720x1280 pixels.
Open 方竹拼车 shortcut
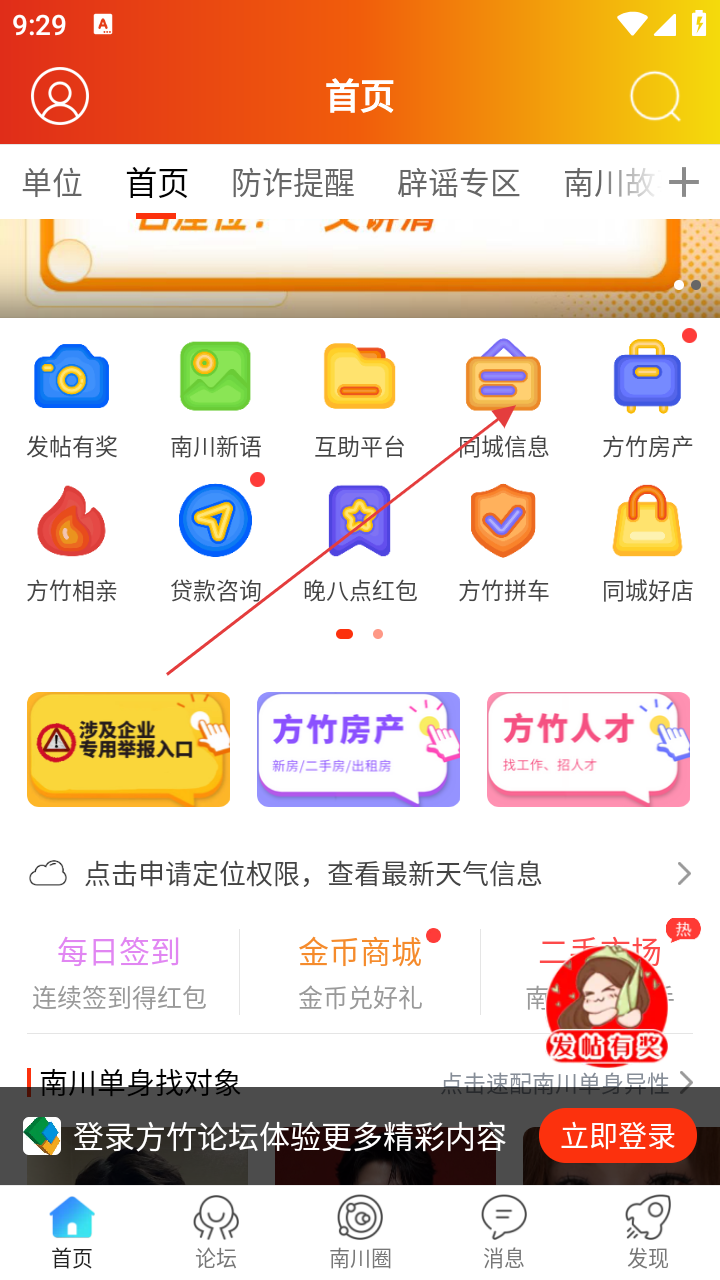tap(503, 542)
